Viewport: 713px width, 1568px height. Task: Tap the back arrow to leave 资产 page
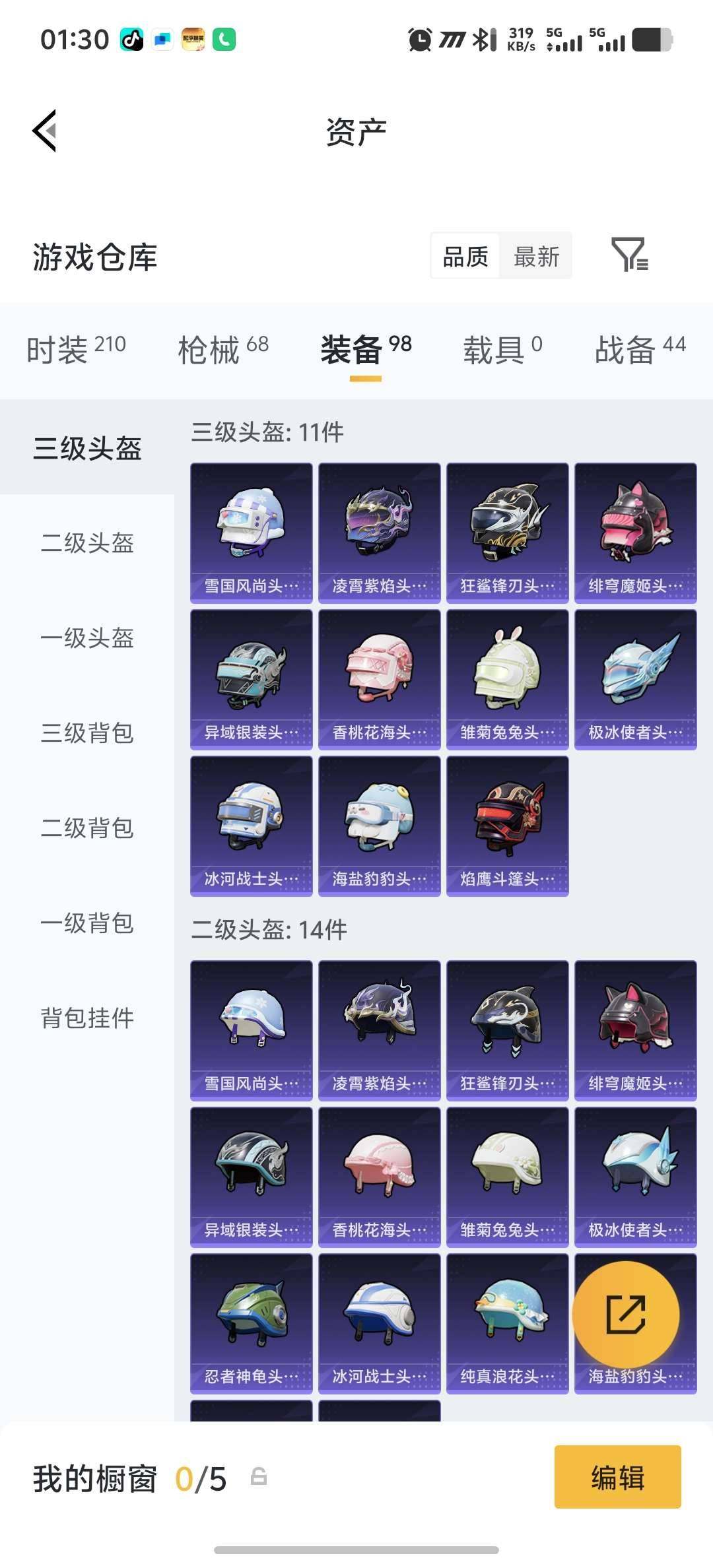(x=45, y=130)
